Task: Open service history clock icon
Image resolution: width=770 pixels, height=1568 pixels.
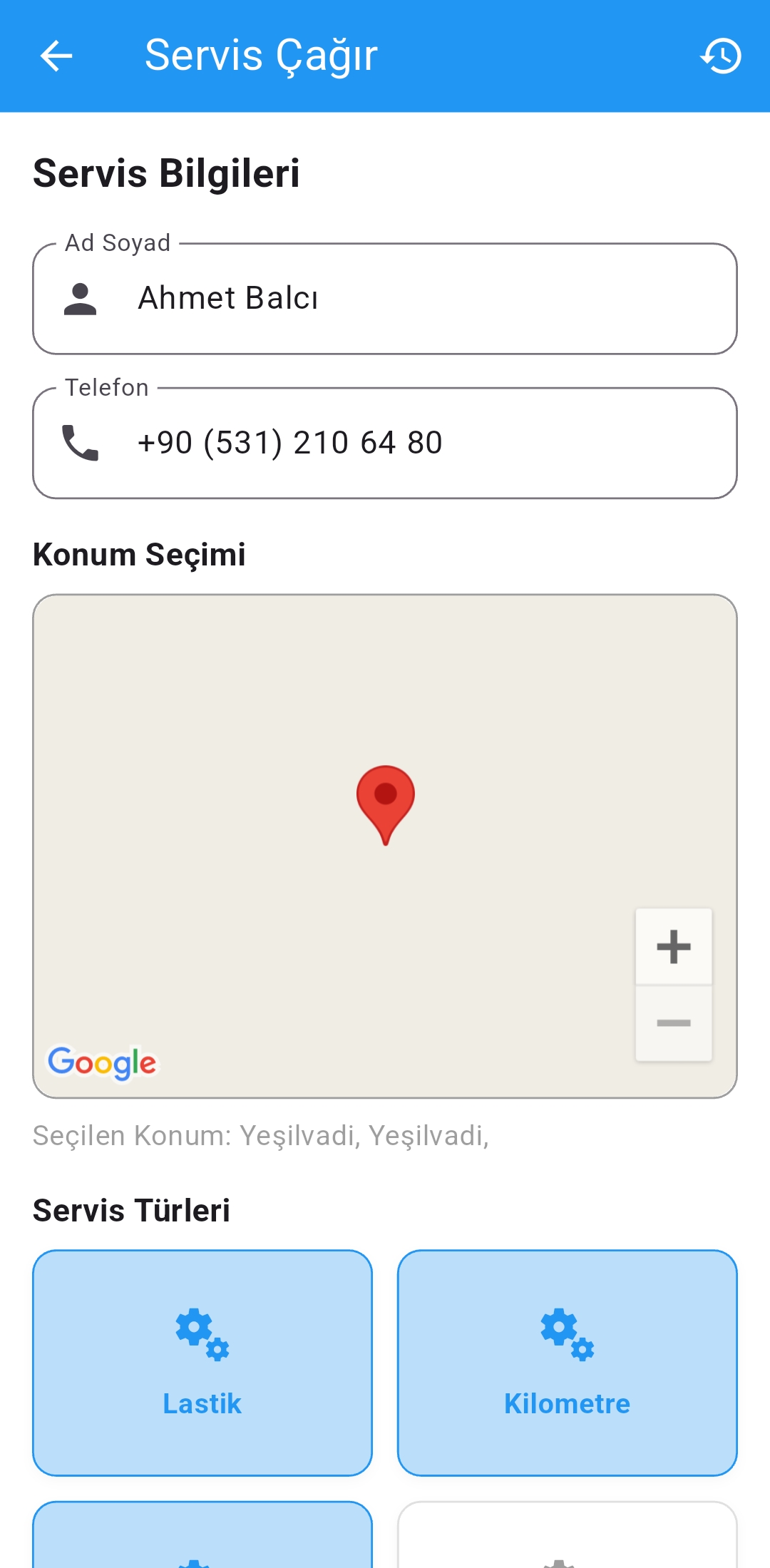Action: tap(721, 56)
